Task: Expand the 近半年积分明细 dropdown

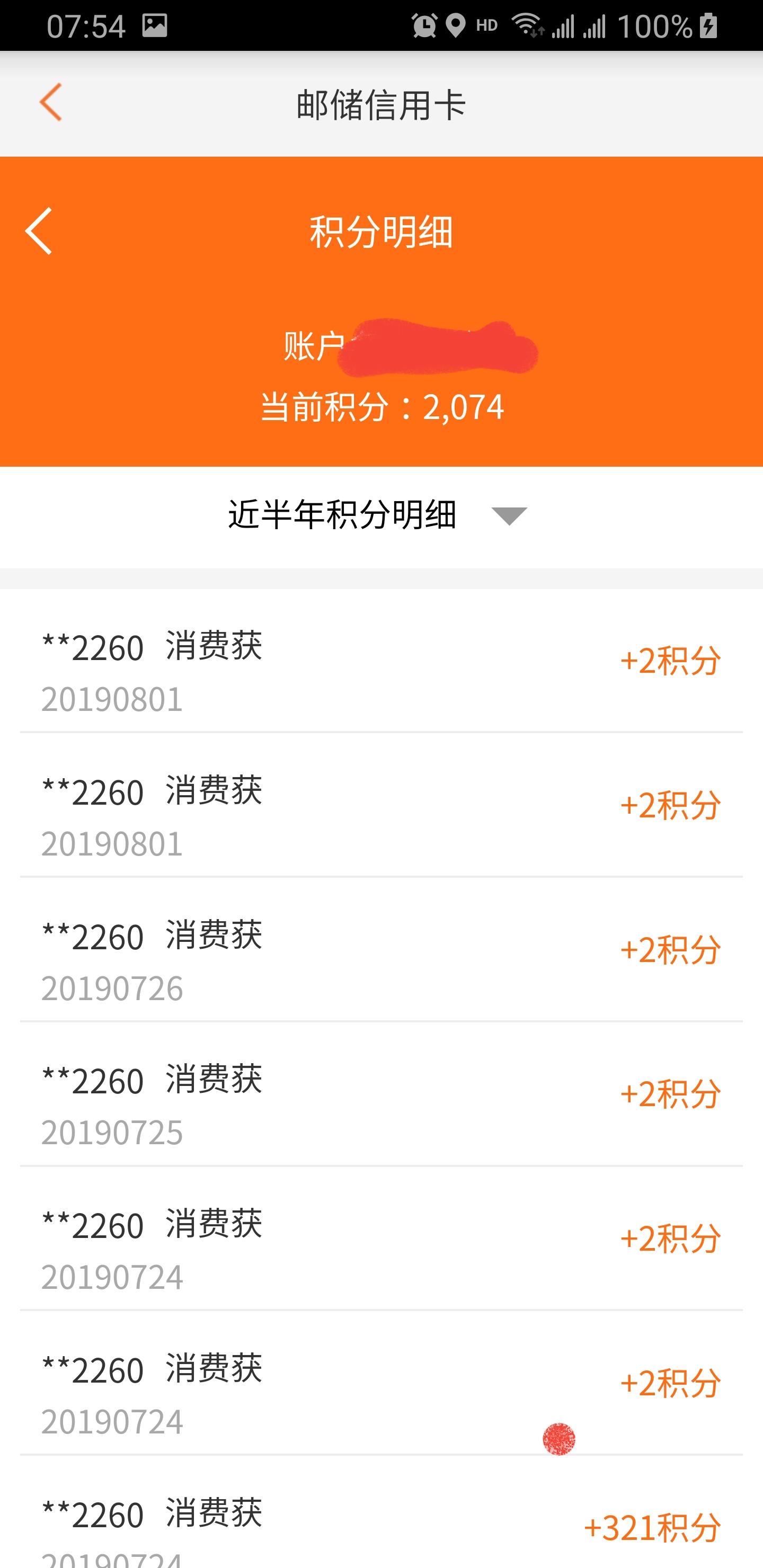Action: [x=378, y=515]
